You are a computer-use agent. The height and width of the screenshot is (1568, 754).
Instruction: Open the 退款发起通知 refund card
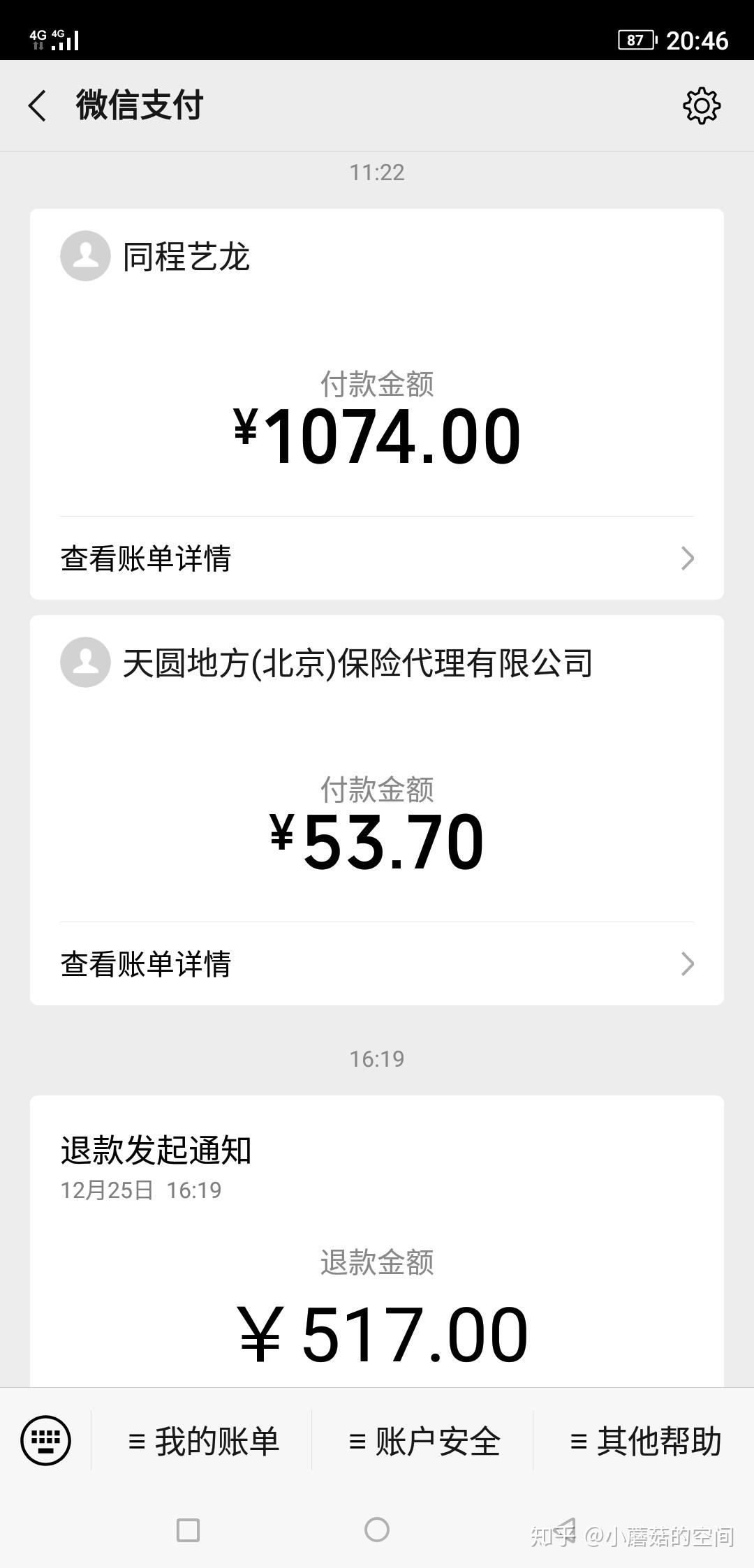[x=377, y=1243]
